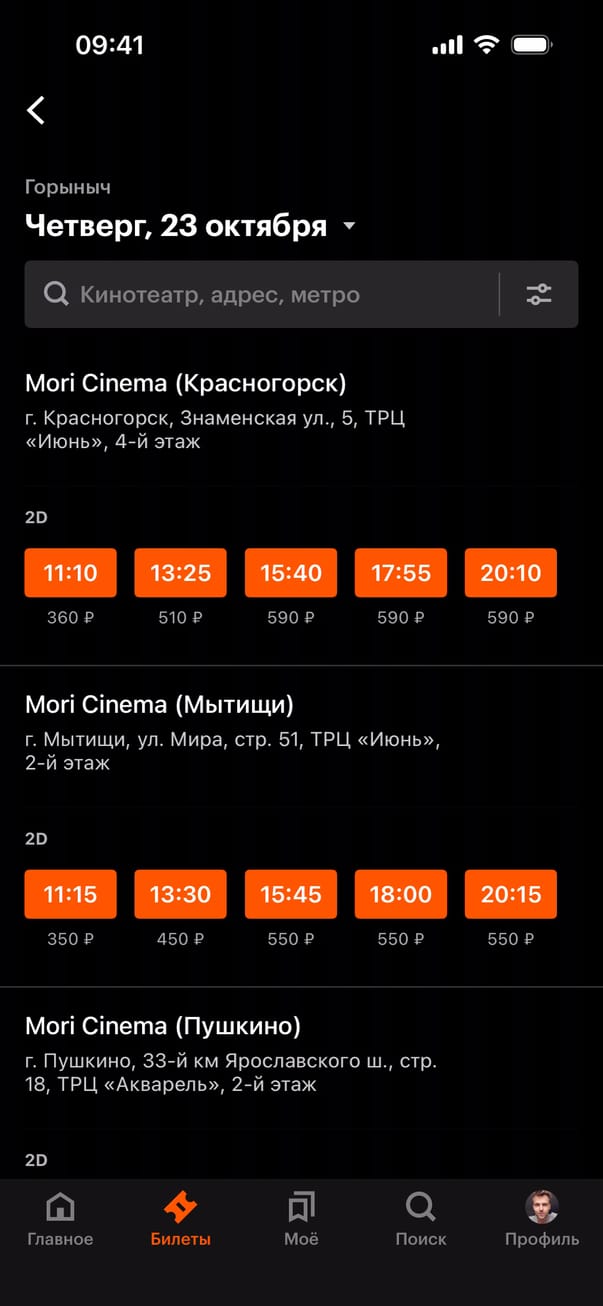Tap the Кинотеатр, адрес, метро search field
The image size is (603, 1306).
point(260,295)
